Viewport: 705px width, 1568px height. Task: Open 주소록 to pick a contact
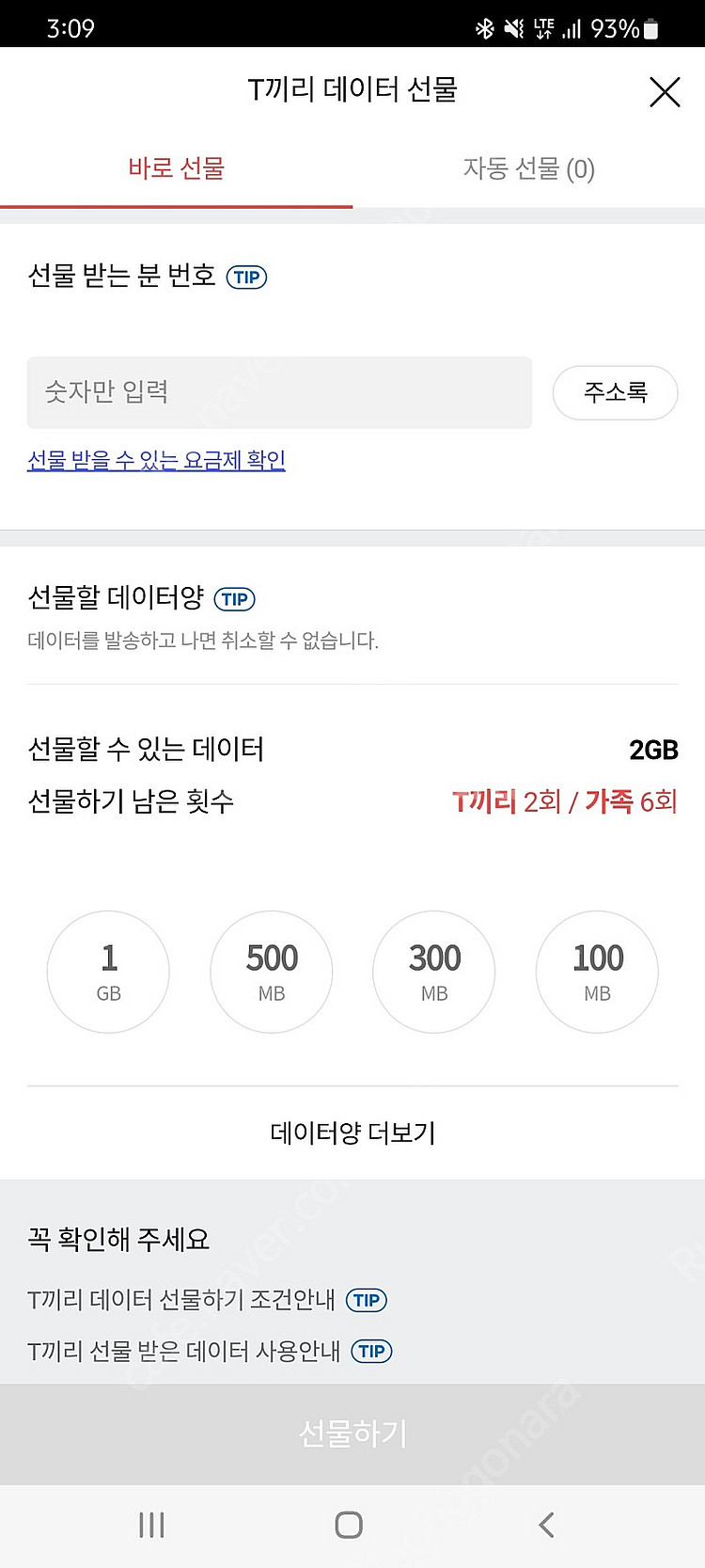(x=615, y=392)
